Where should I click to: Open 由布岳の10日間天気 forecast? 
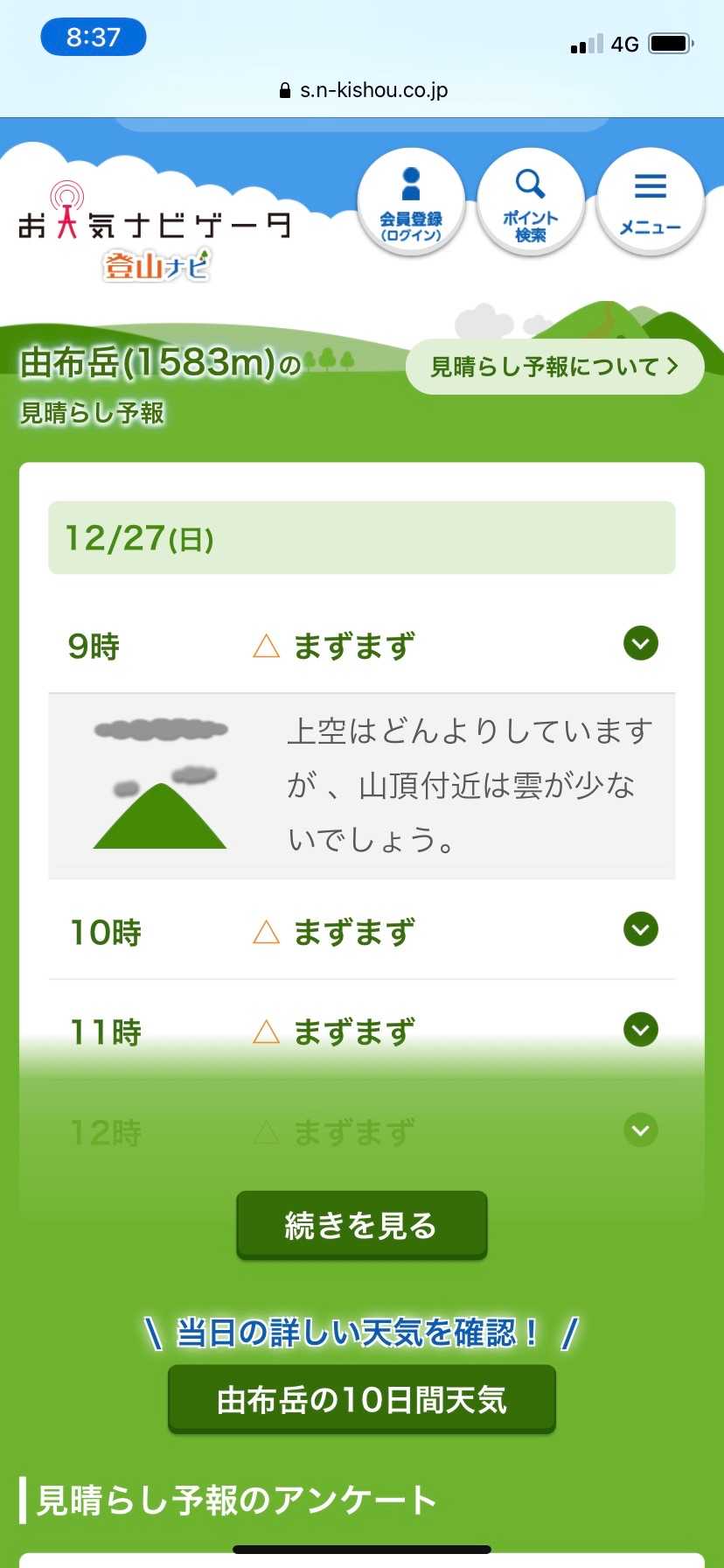[361, 1399]
